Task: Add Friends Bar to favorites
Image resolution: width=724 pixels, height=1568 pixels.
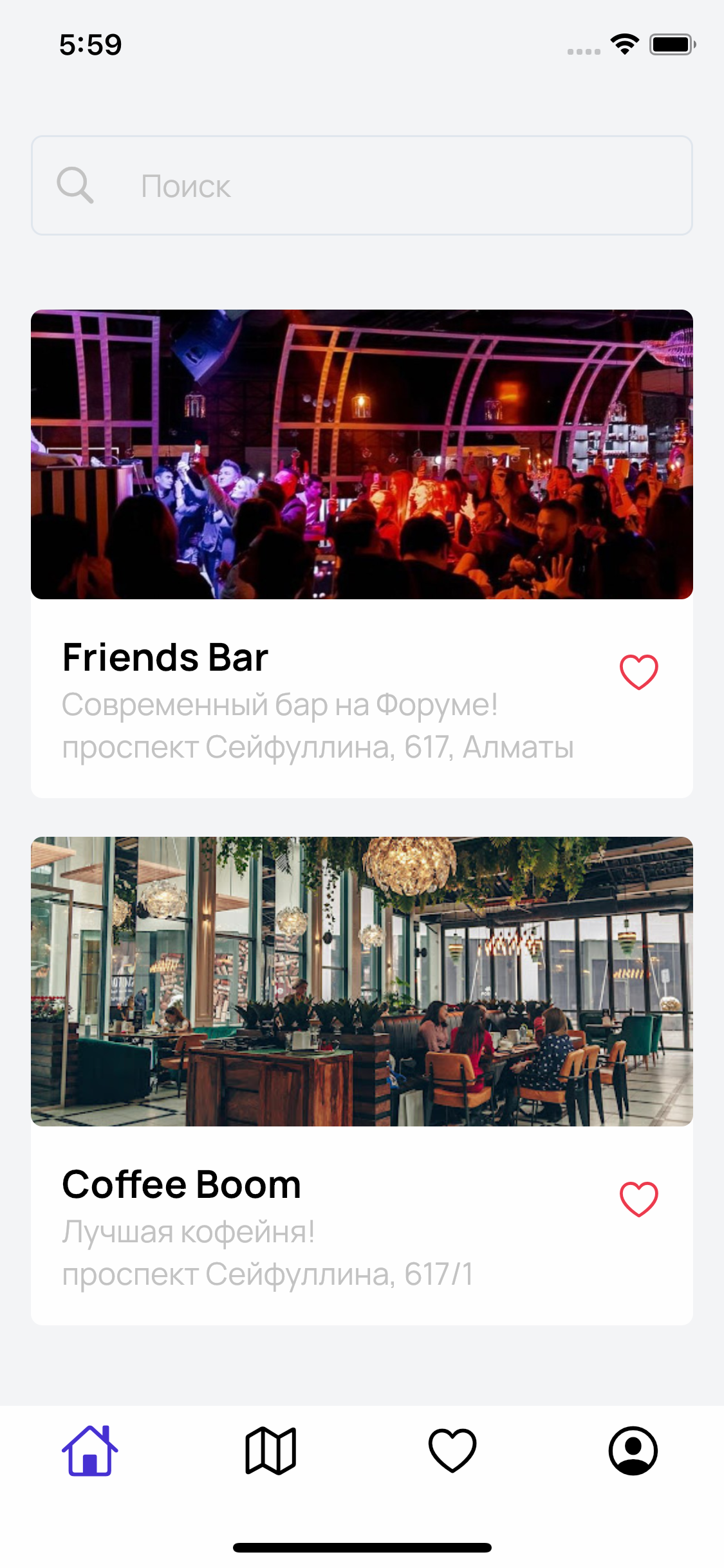Action: point(638,672)
